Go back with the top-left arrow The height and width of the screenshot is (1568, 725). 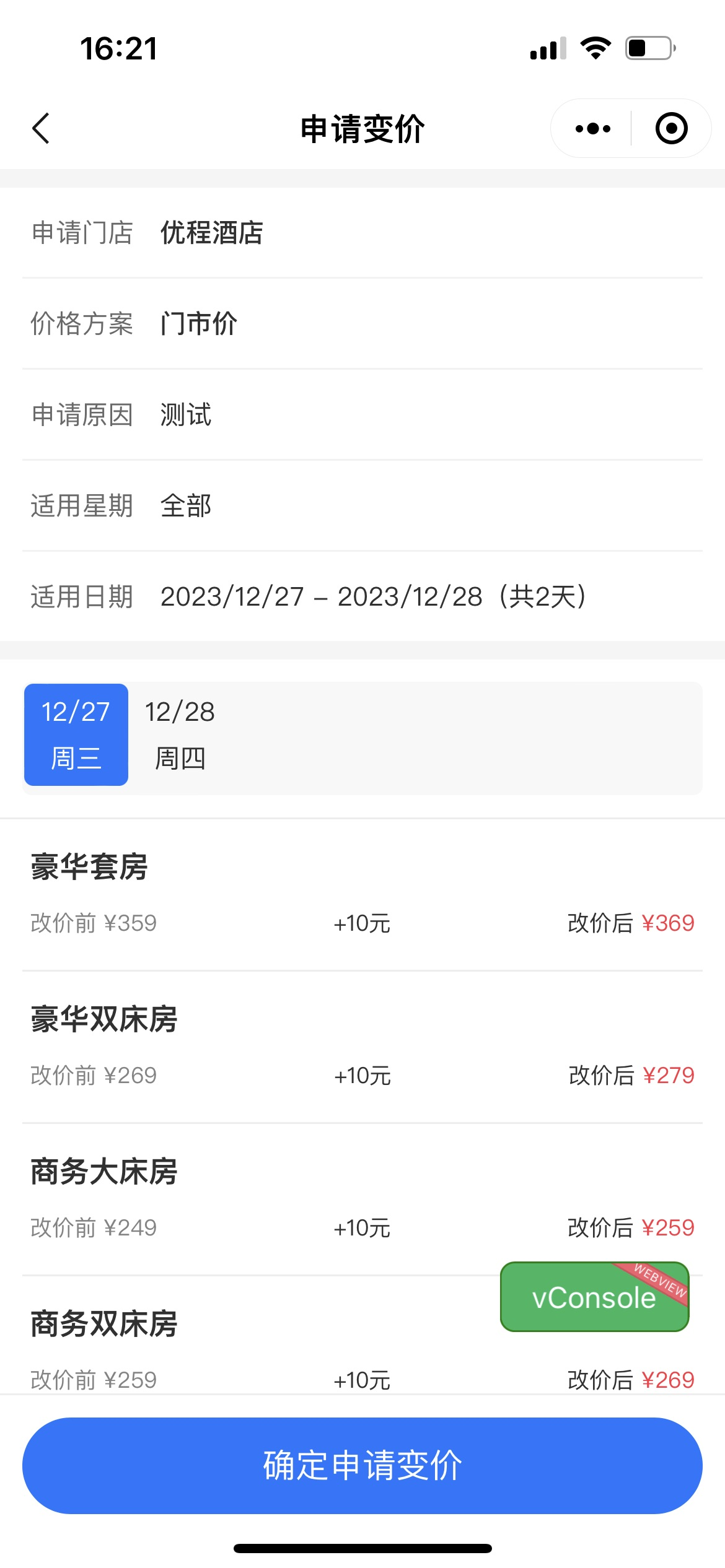click(41, 129)
